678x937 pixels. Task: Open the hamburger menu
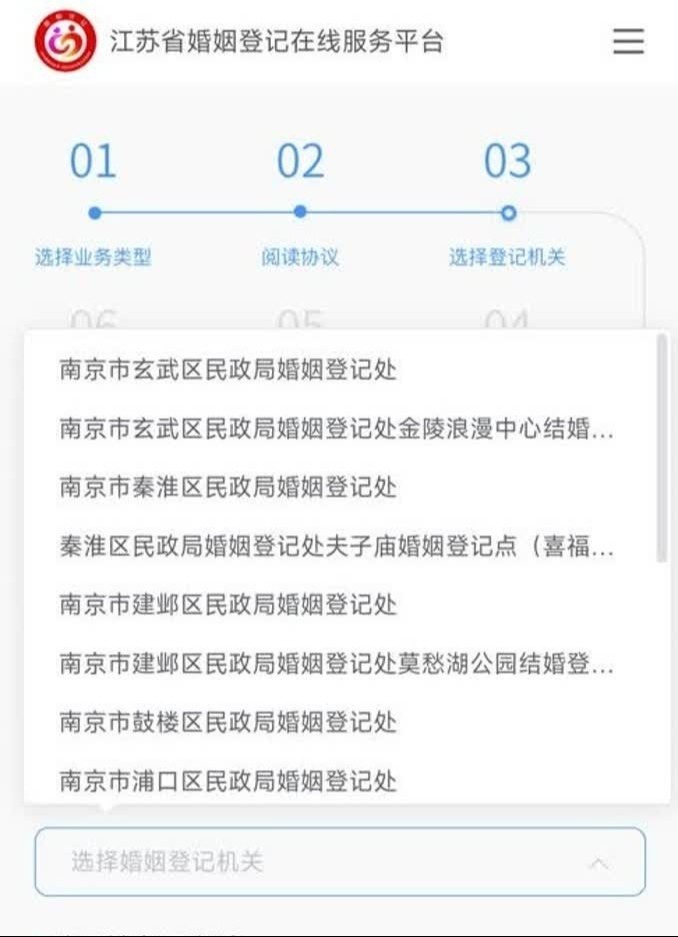(x=628, y=41)
